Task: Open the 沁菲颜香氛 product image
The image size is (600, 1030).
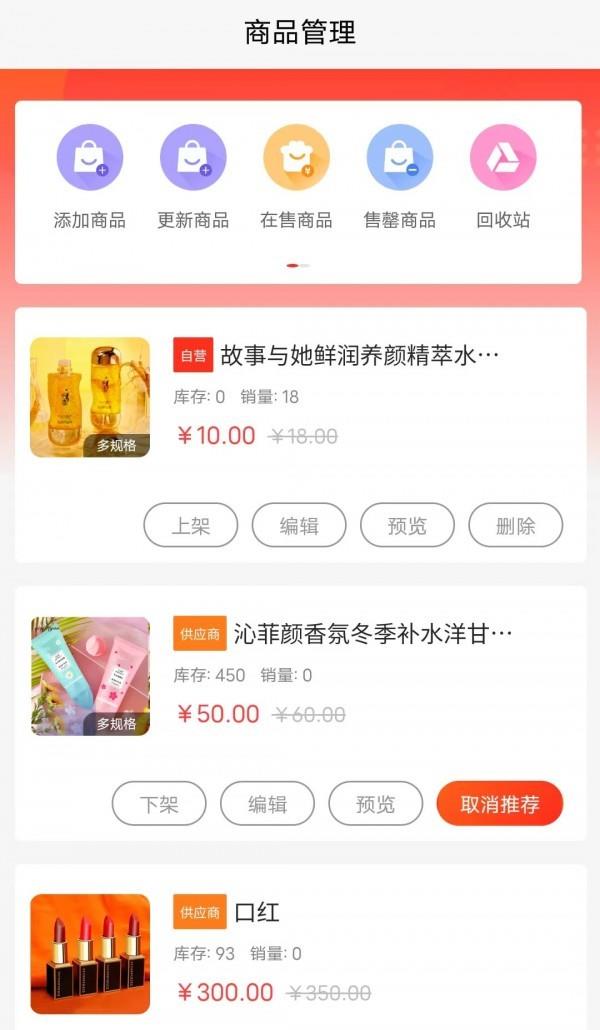Action: click(90, 676)
